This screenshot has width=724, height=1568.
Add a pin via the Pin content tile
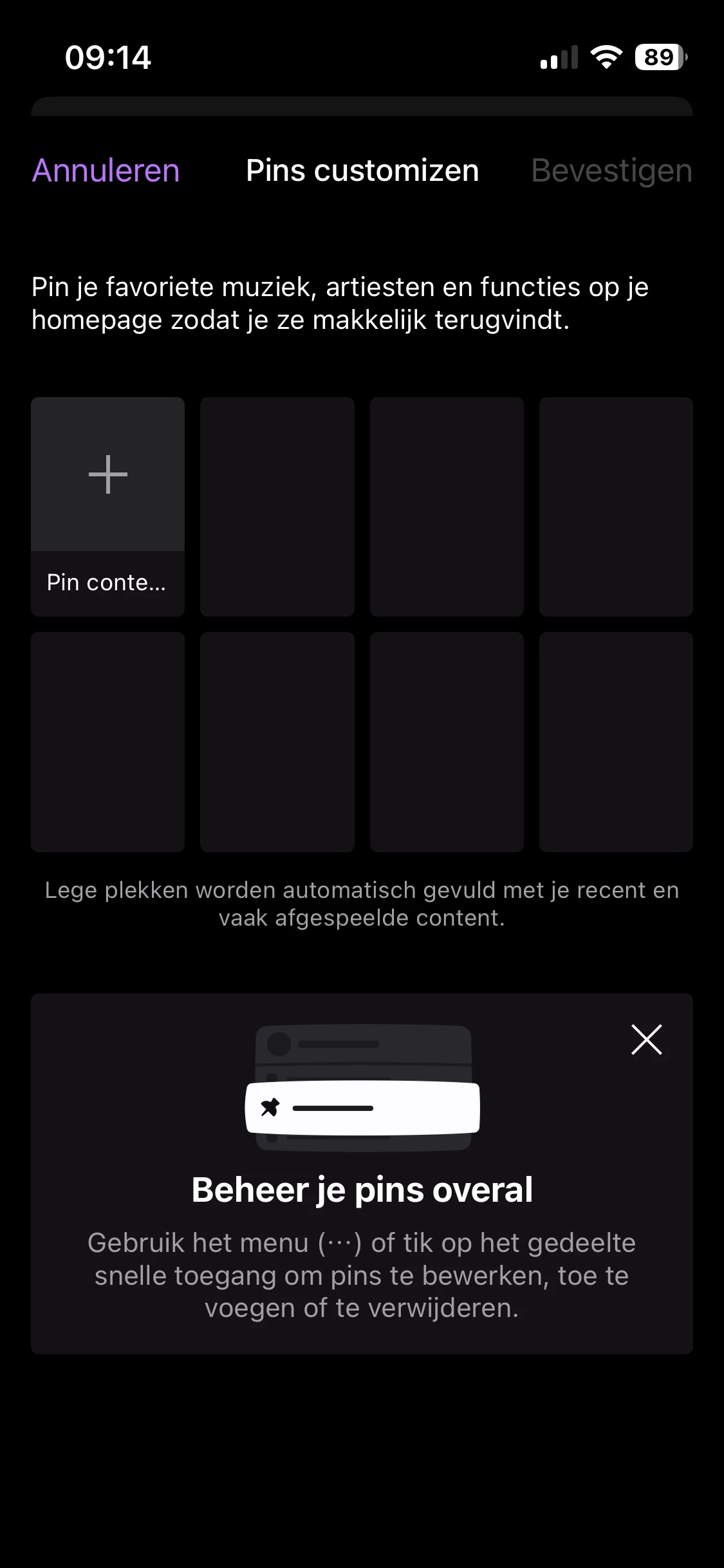click(x=107, y=506)
